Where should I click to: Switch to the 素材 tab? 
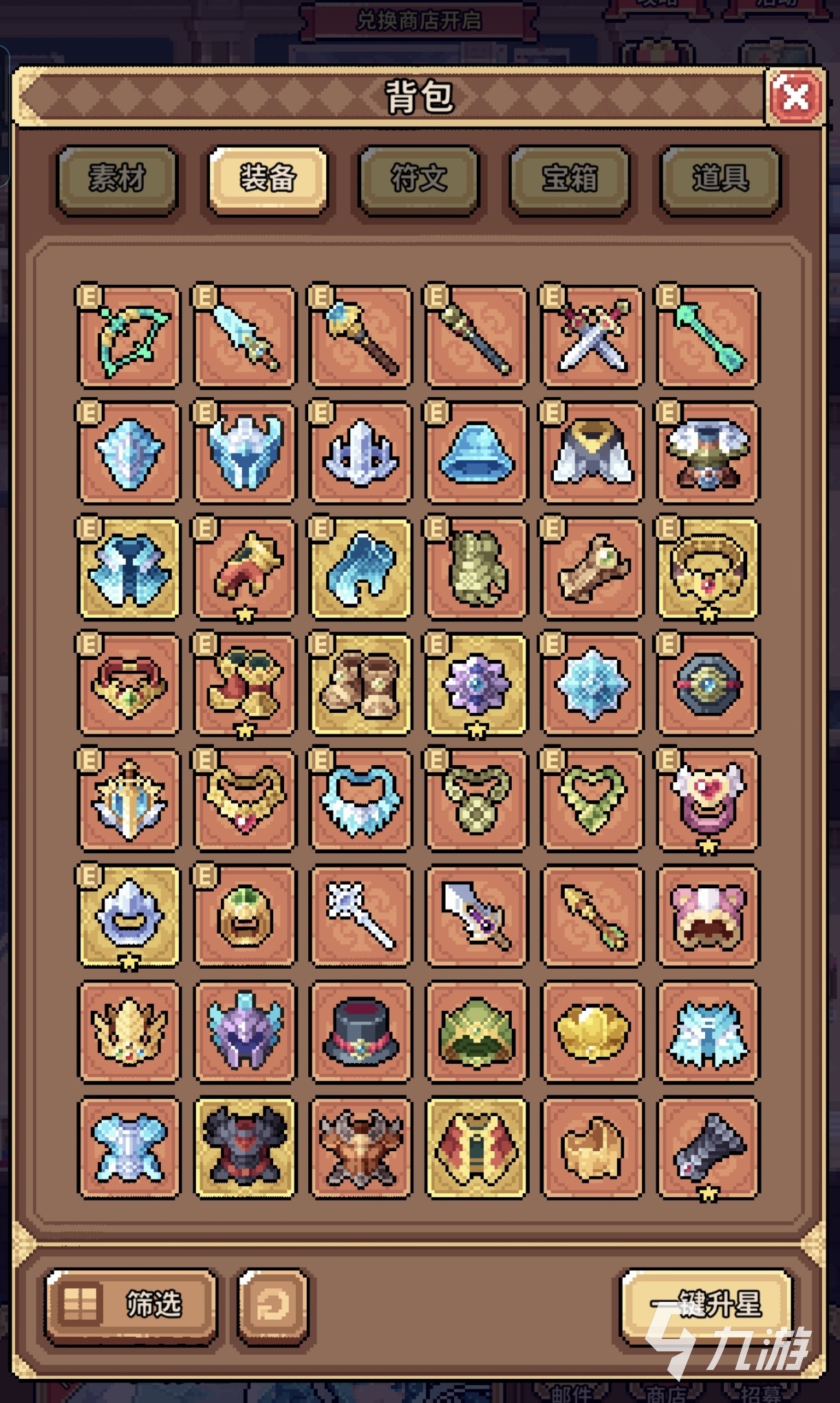pyautogui.click(x=117, y=179)
